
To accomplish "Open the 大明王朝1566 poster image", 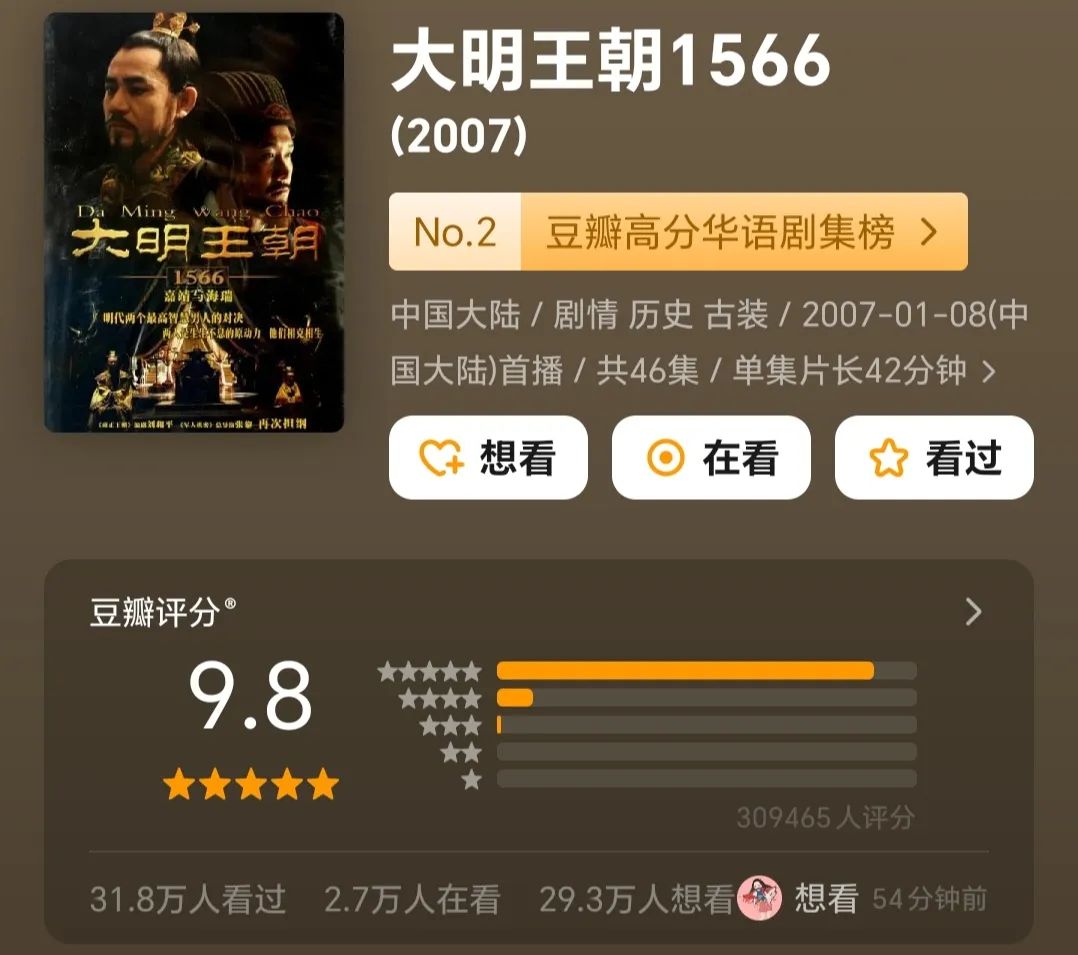I will coord(194,222).
